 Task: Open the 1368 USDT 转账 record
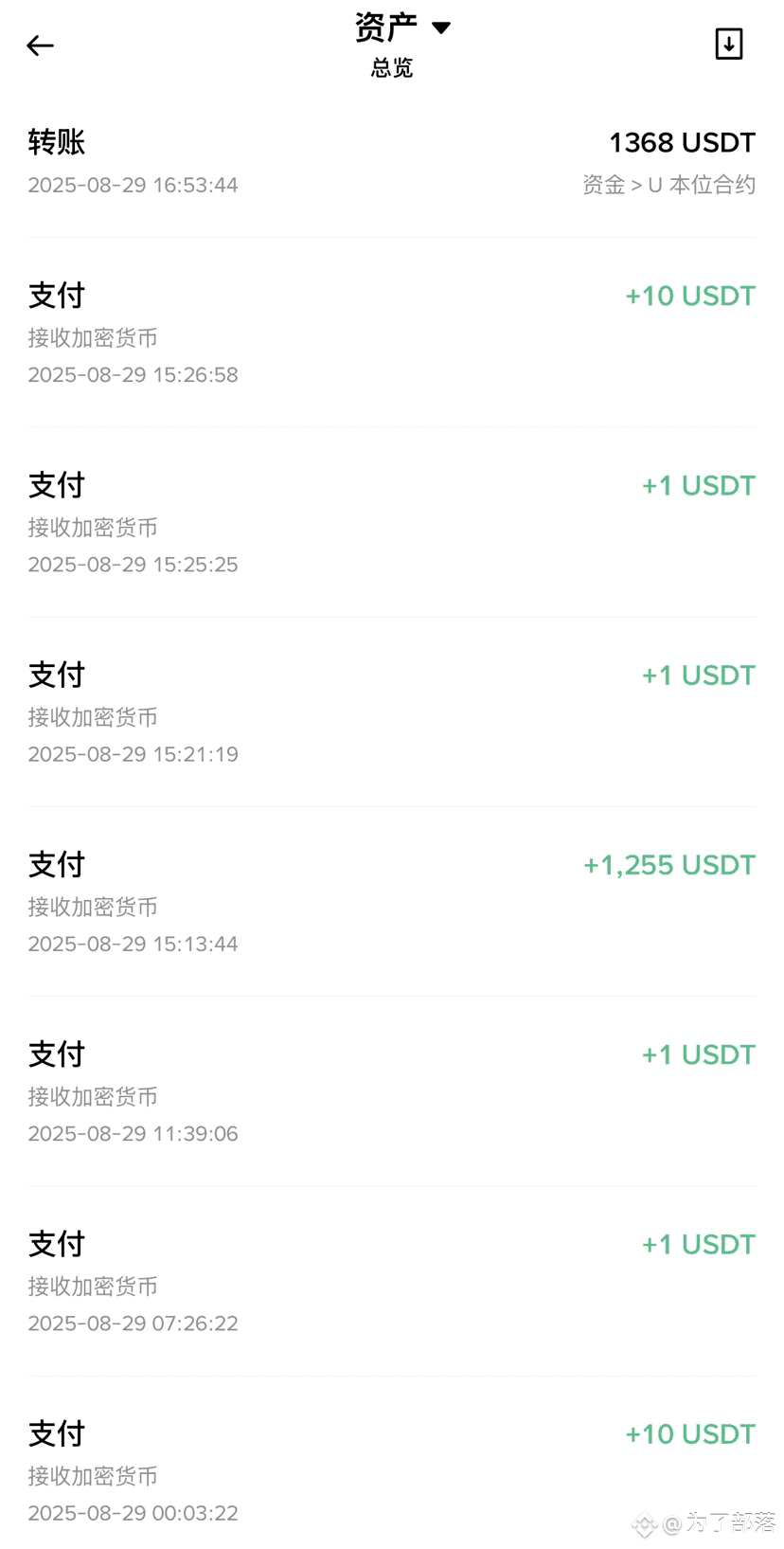391,162
